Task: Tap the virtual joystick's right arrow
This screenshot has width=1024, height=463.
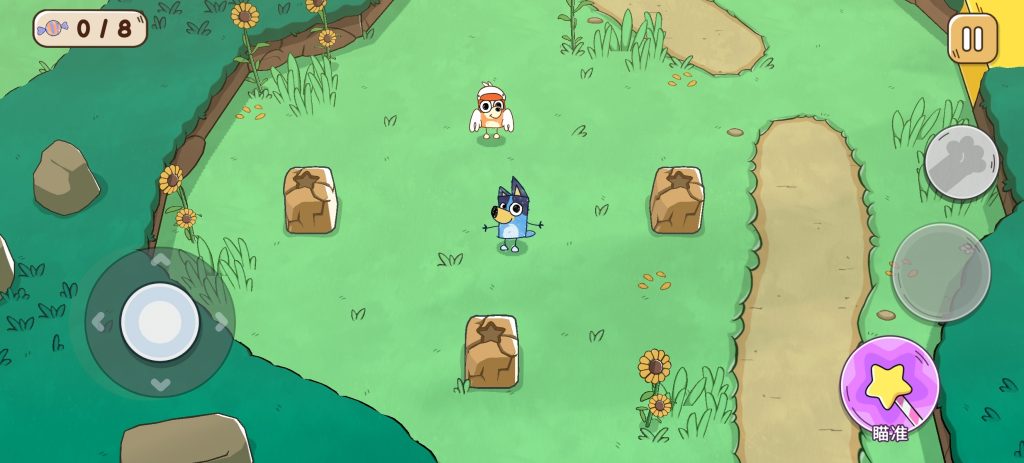Action: [x=221, y=322]
